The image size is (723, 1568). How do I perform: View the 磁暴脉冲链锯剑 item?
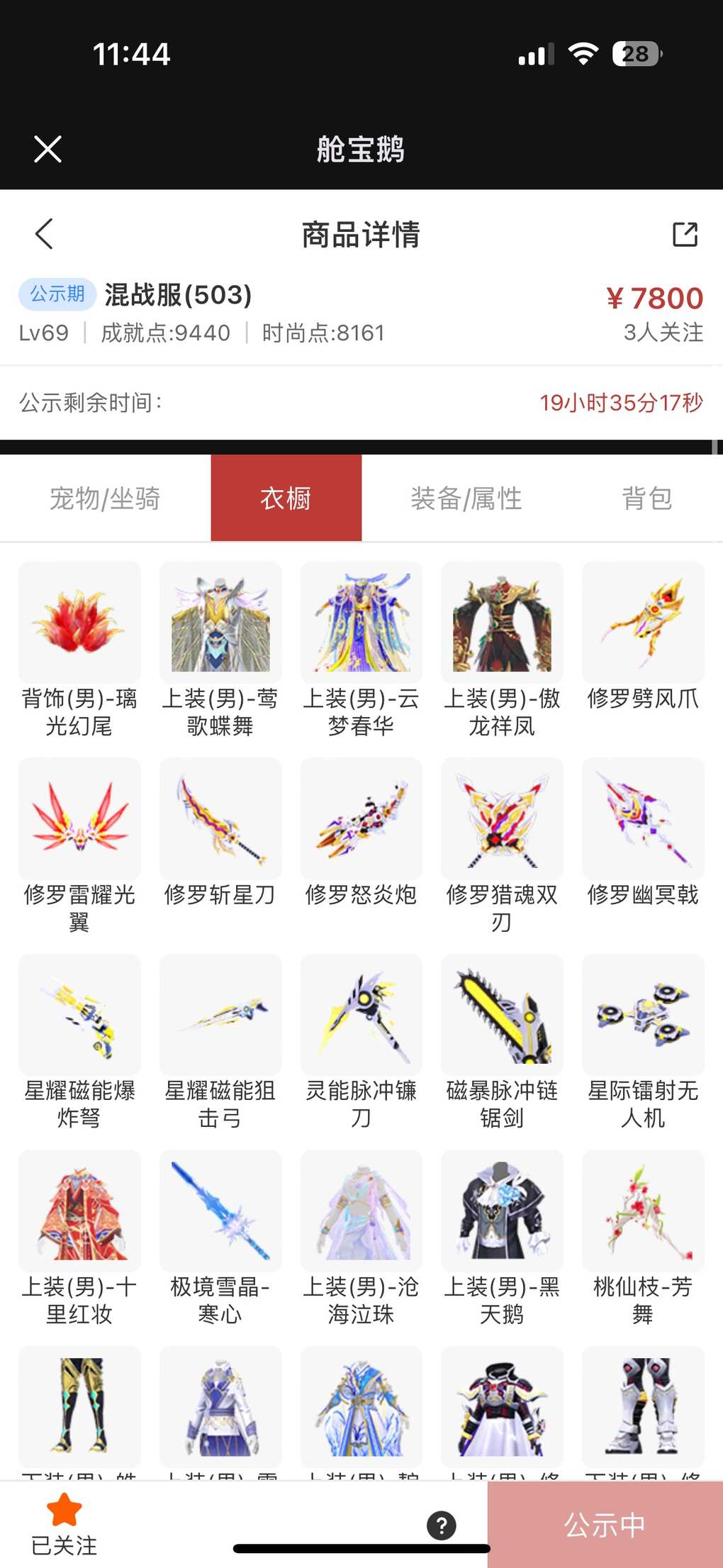(x=502, y=1016)
